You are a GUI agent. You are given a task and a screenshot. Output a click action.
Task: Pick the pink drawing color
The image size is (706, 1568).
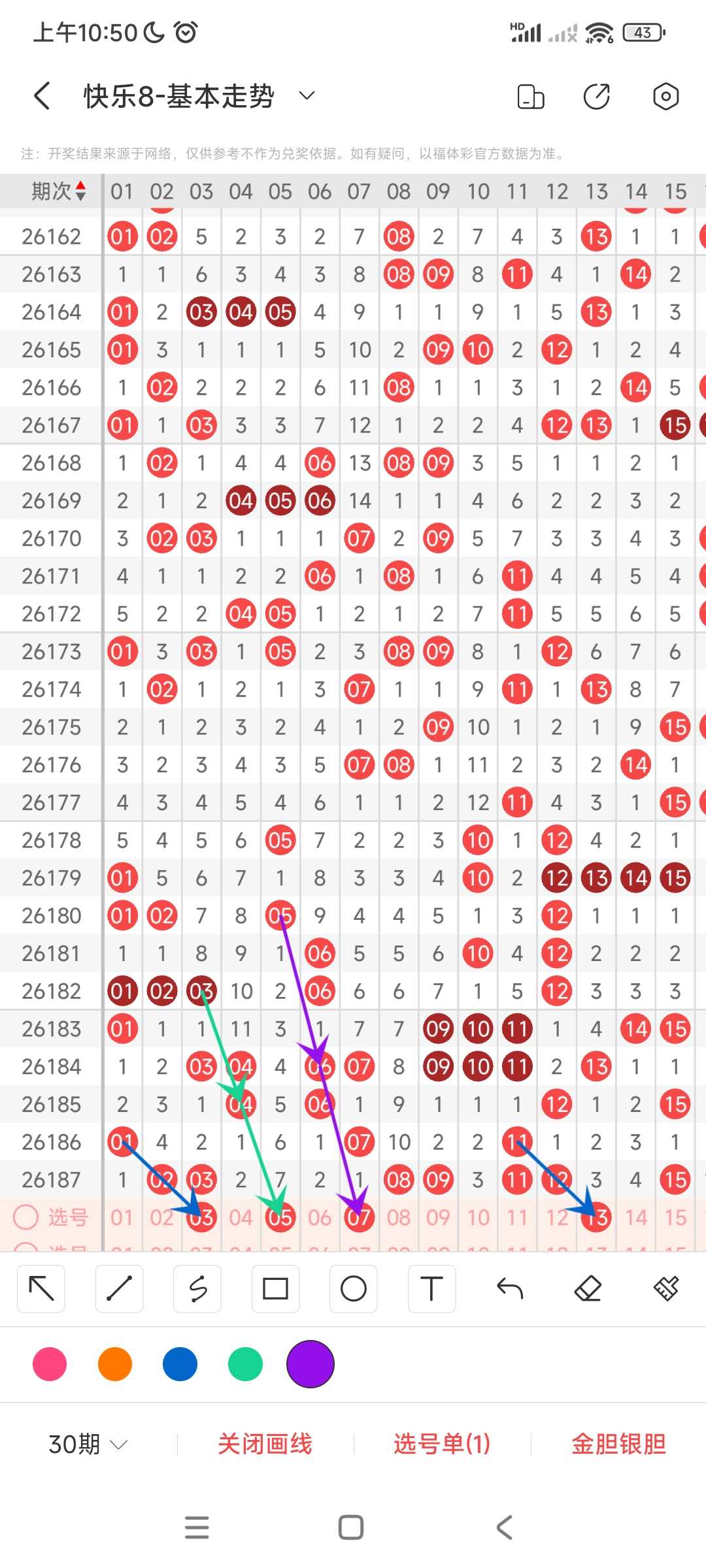(x=50, y=1364)
